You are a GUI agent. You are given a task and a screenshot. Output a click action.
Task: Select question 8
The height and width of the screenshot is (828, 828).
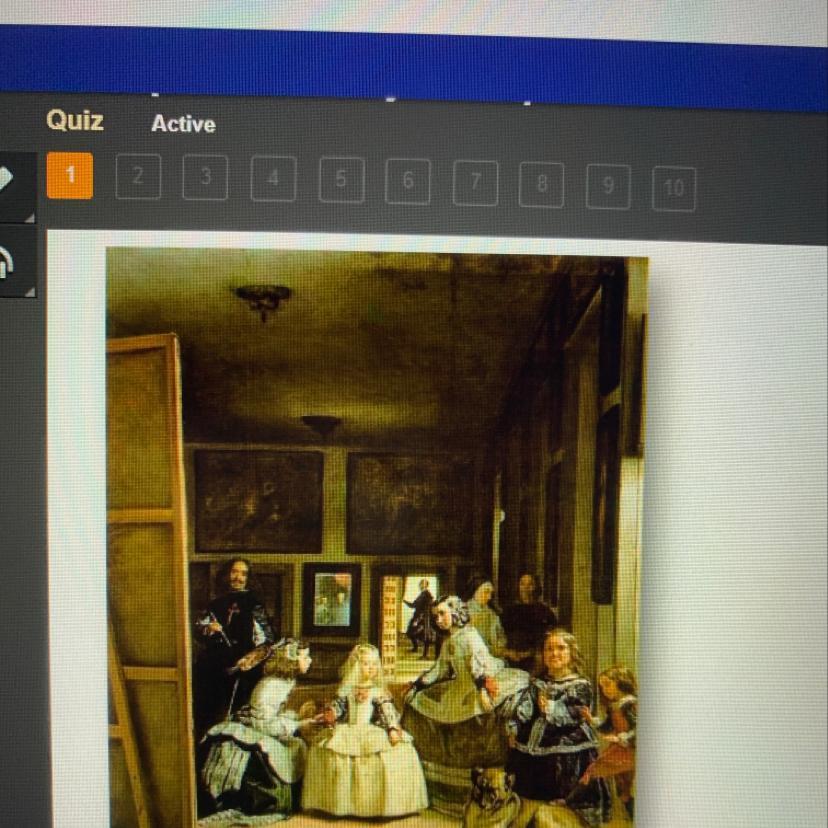pyautogui.click(x=541, y=185)
